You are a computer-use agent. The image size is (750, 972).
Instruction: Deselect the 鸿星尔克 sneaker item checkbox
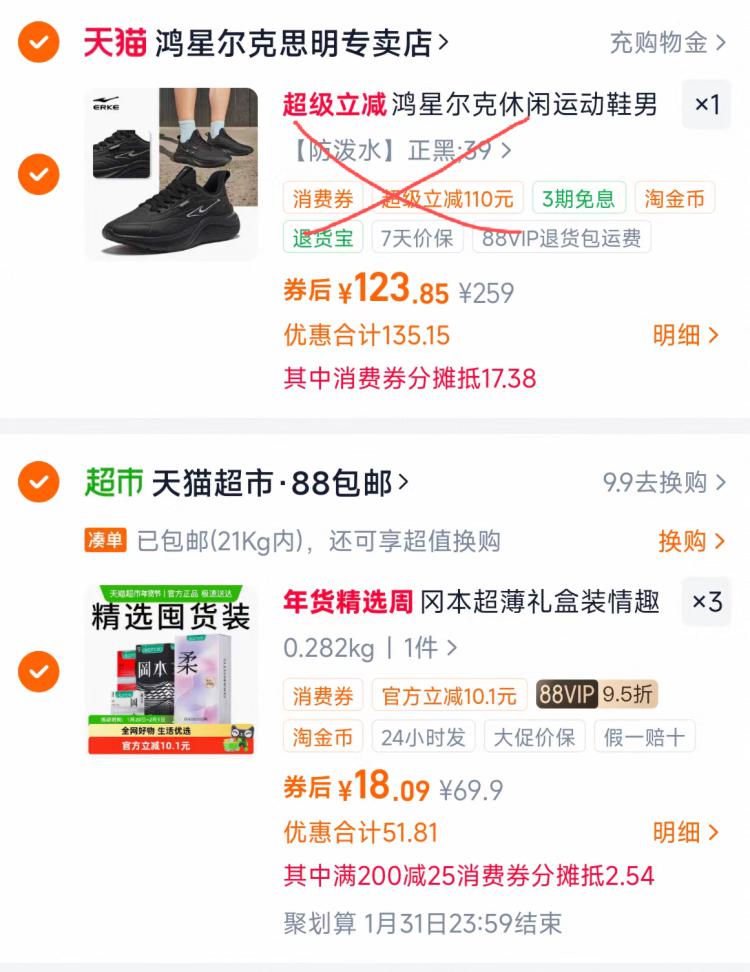38,174
